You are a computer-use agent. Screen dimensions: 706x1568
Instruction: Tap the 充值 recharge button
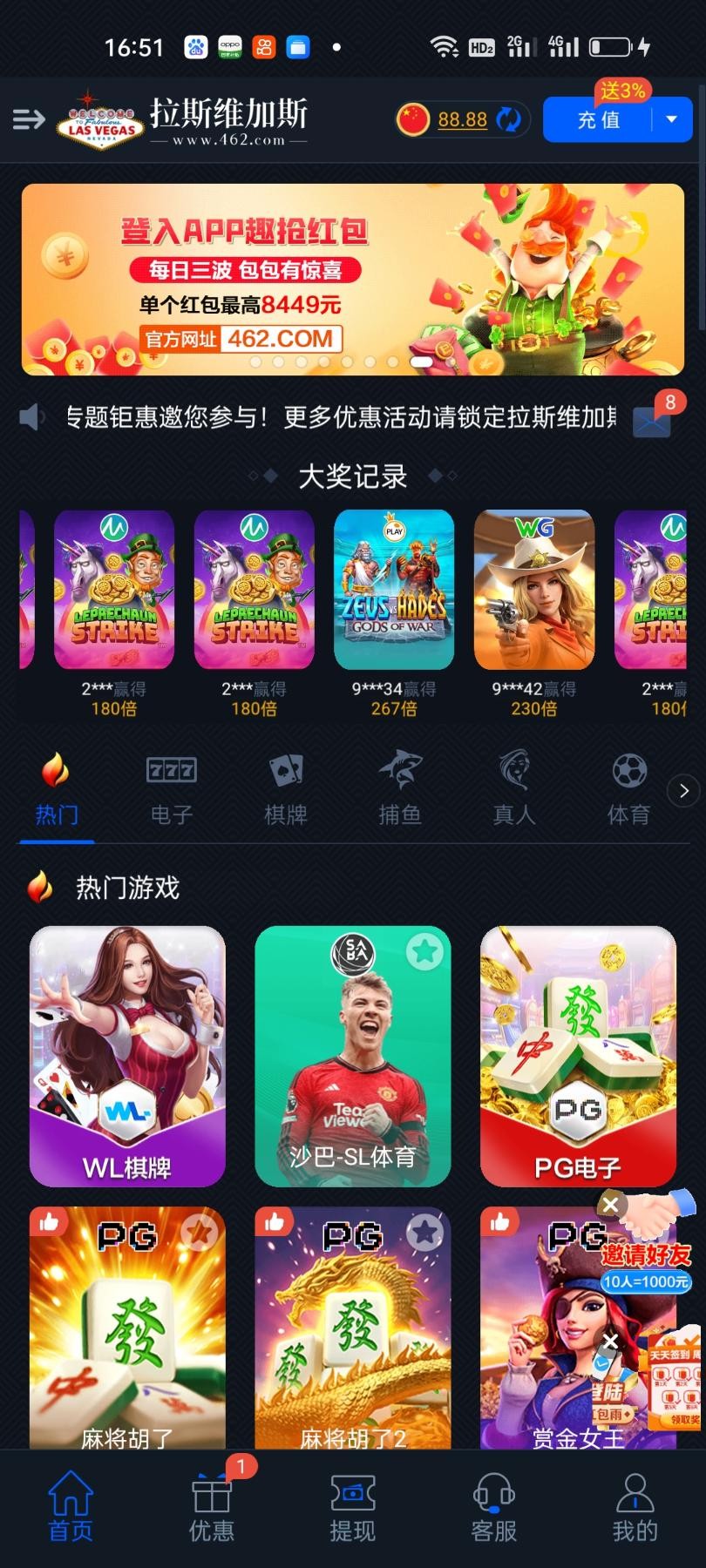599,120
